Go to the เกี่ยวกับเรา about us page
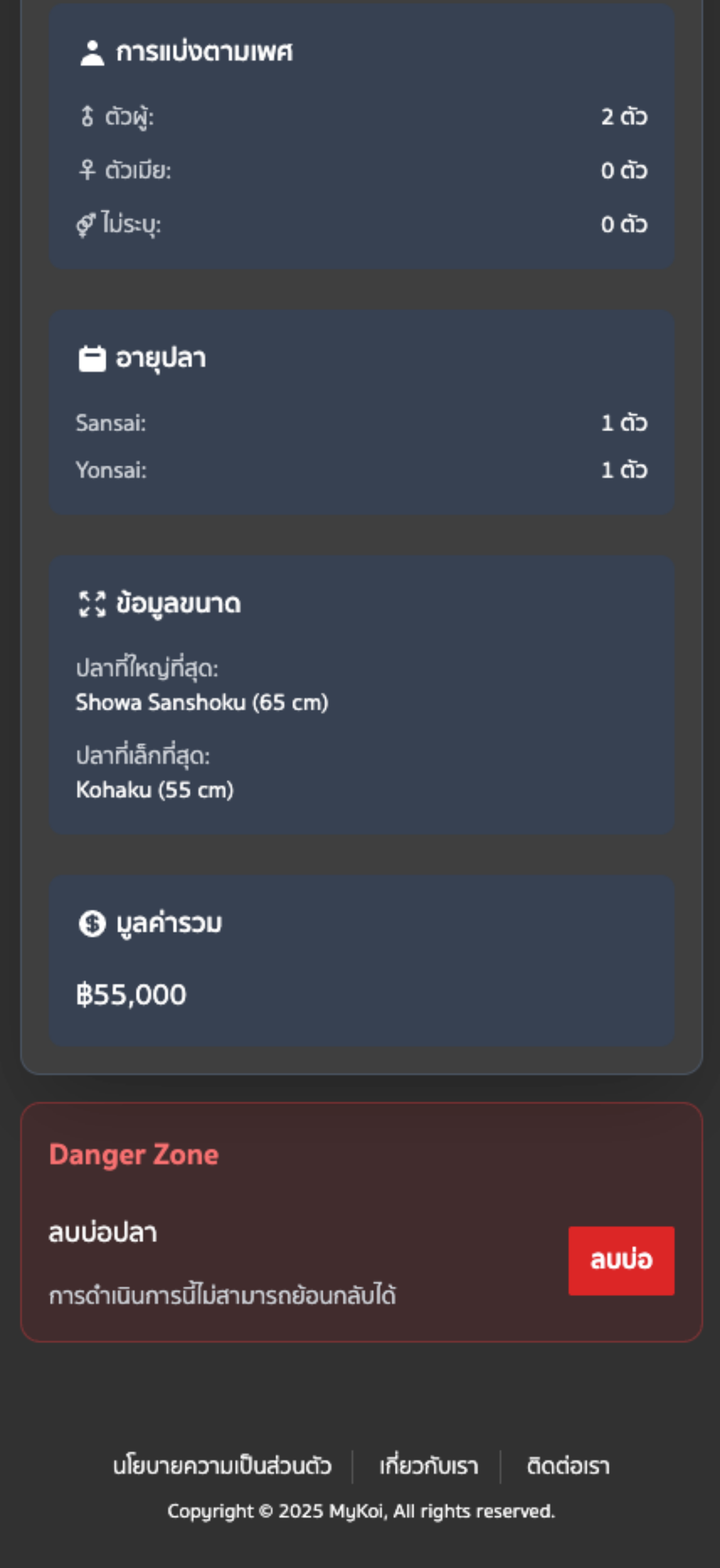Image resolution: width=720 pixels, height=1568 pixels. click(428, 1466)
